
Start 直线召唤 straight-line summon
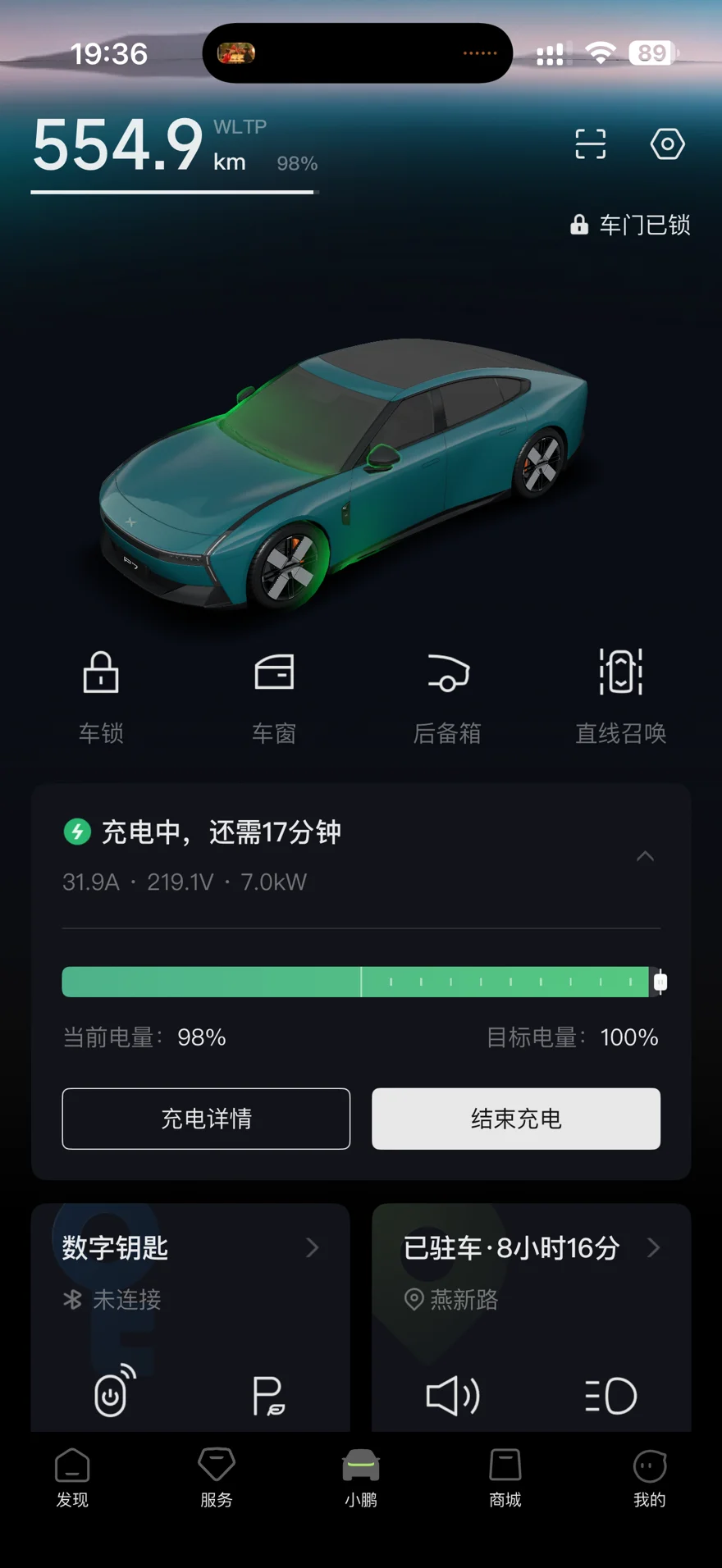[x=620, y=695]
